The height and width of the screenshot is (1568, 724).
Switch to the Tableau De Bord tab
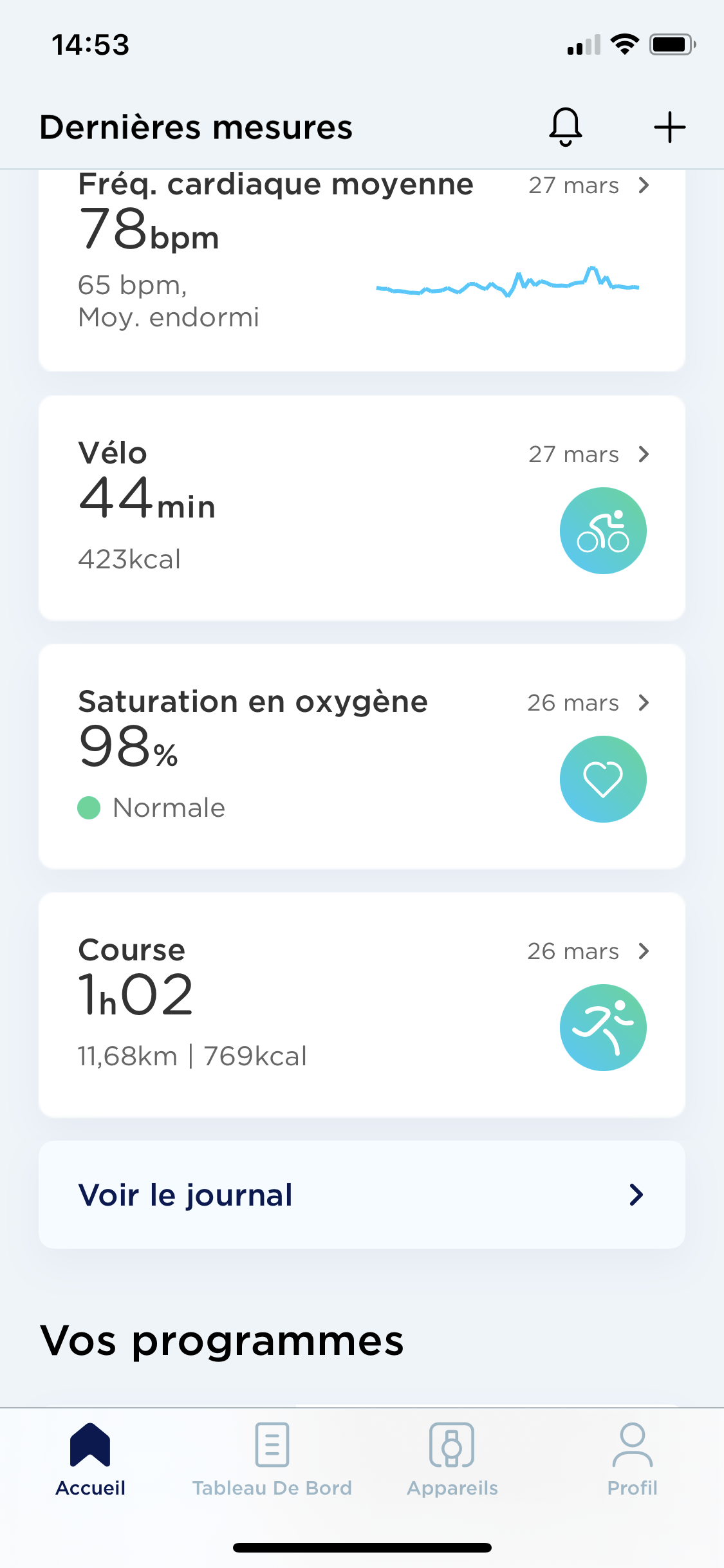(x=272, y=1460)
